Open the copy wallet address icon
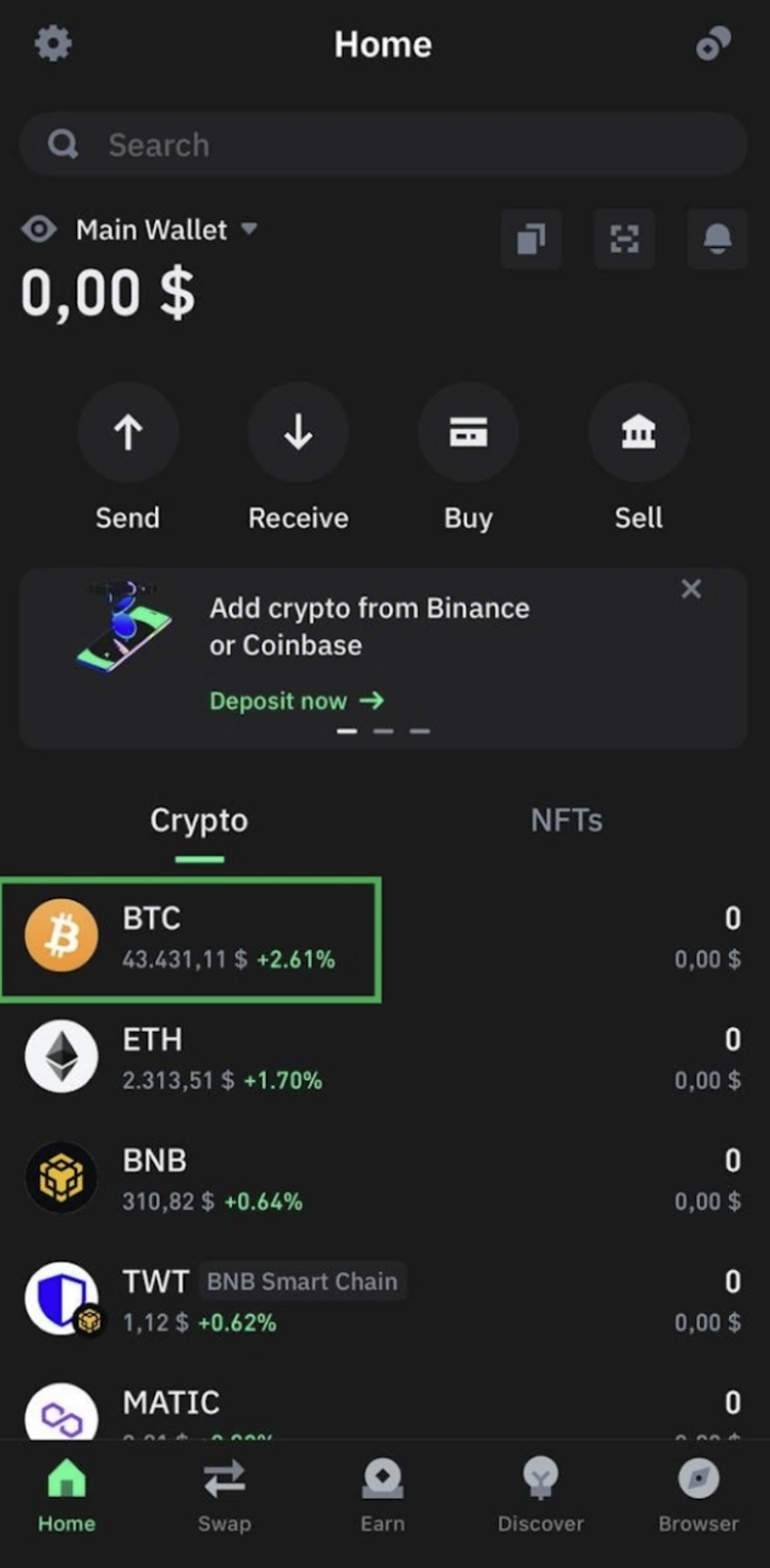Viewport: 770px width, 1568px height. point(530,240)
